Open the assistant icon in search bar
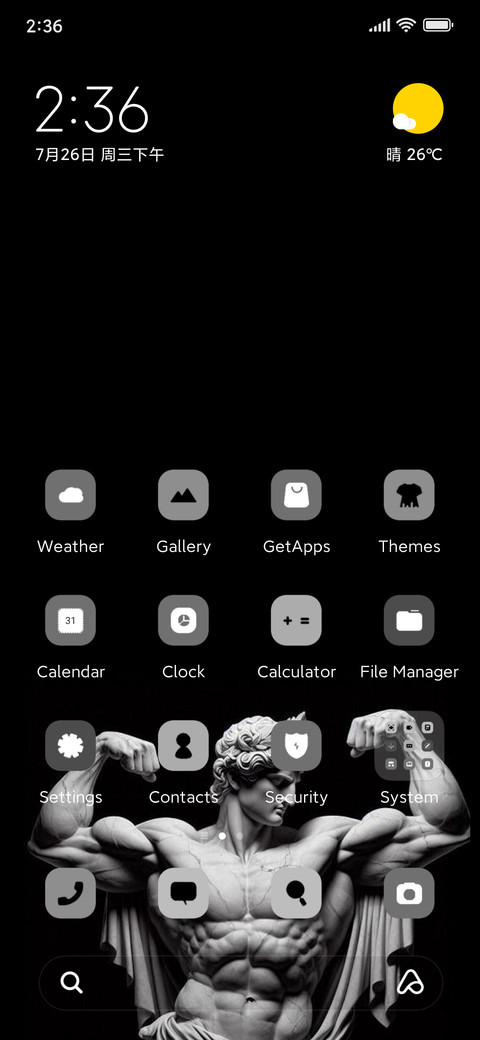This screenshot has width=480, height=1040. 410,982
